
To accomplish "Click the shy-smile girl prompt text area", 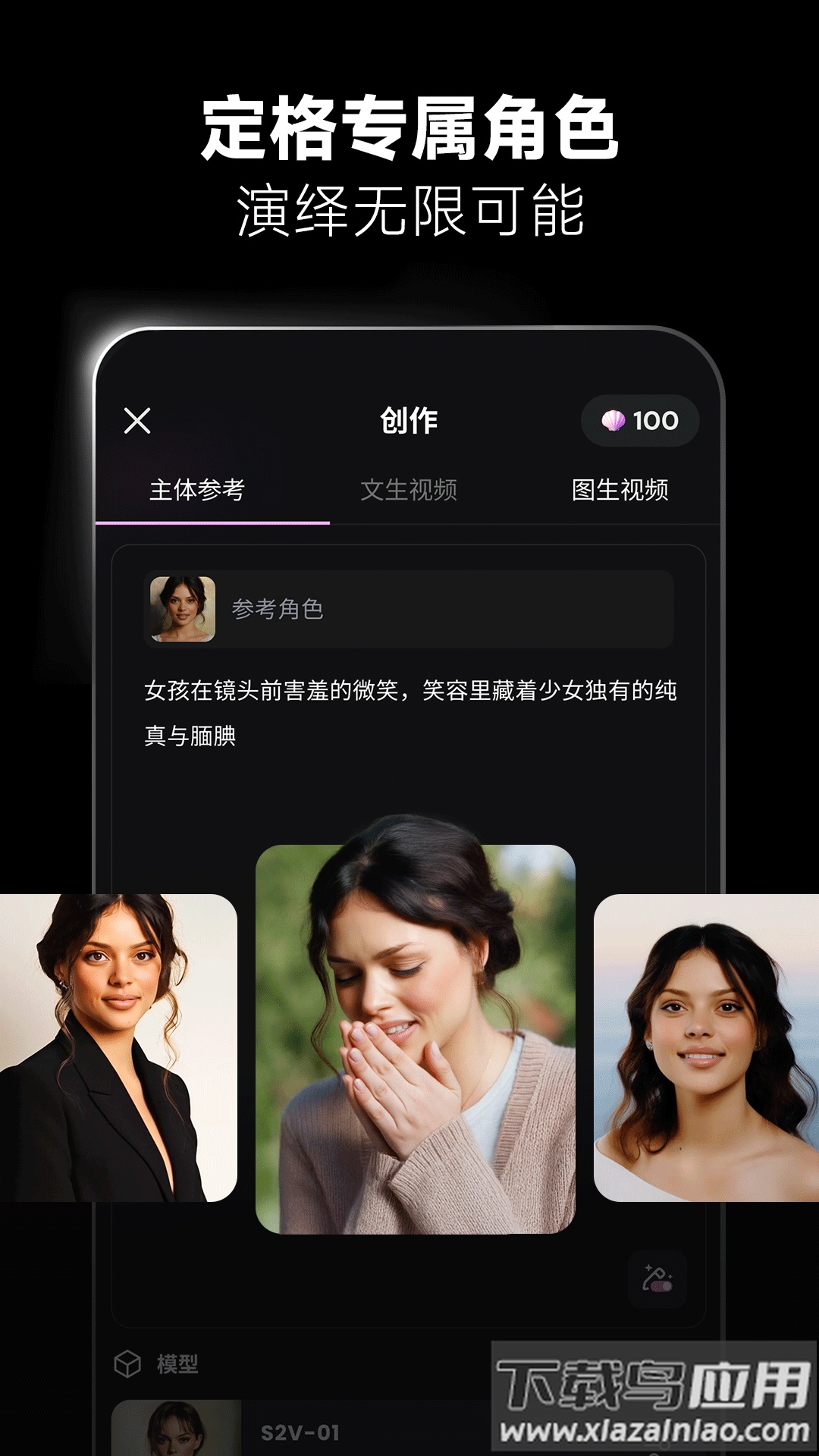I will click(409, 713).
